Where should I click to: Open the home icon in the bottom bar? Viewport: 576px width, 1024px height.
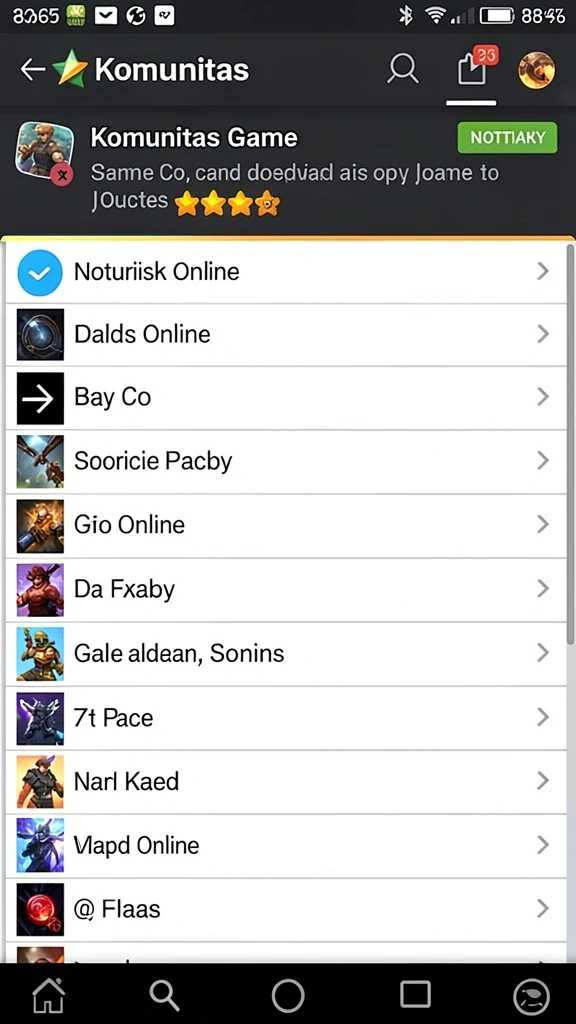(x=49, y=995)
